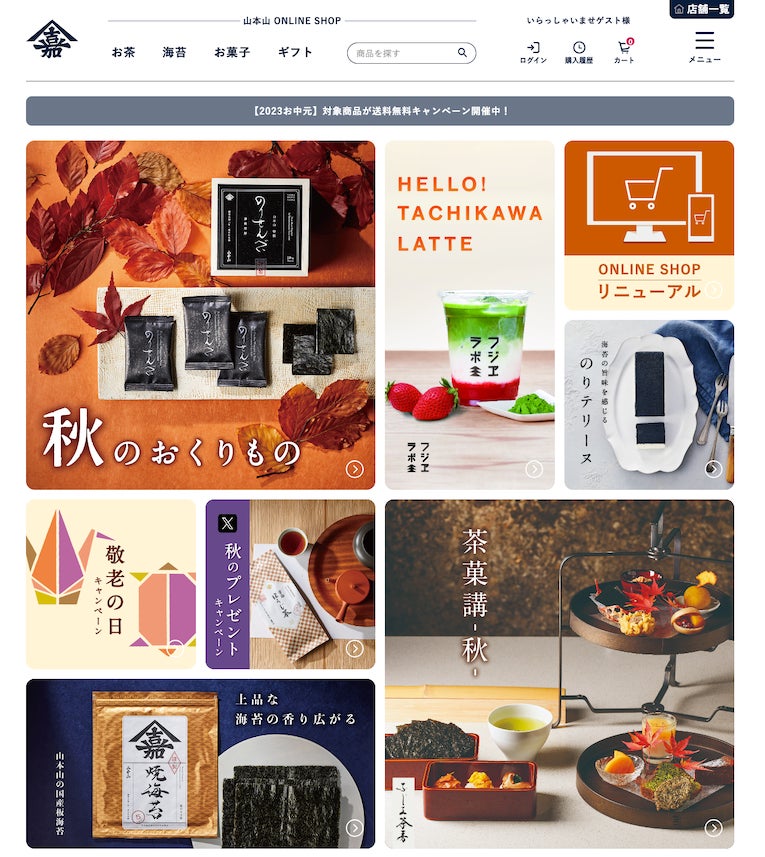The height and width of the screenshot is (857, 765).
Task: Open the ログイン page
Action: pos(533,53)
